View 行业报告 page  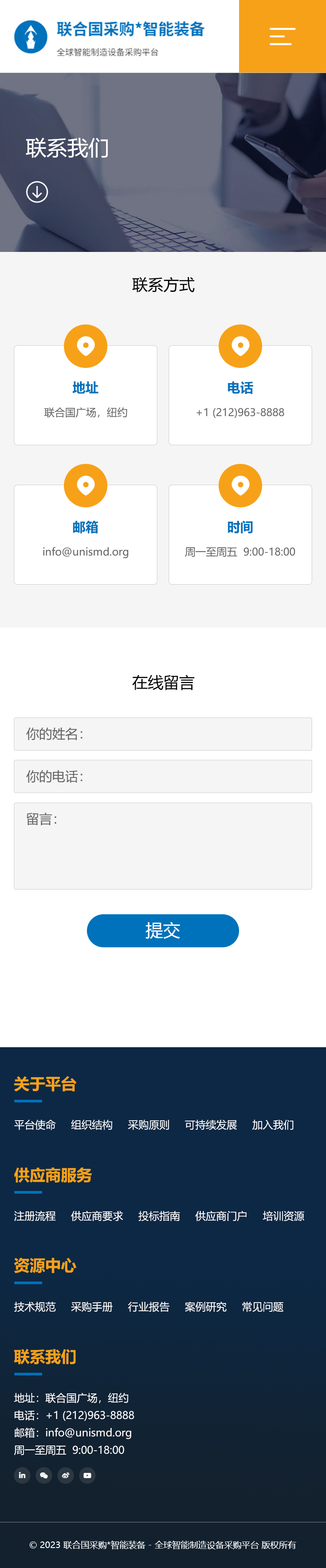coord(149,1307)
